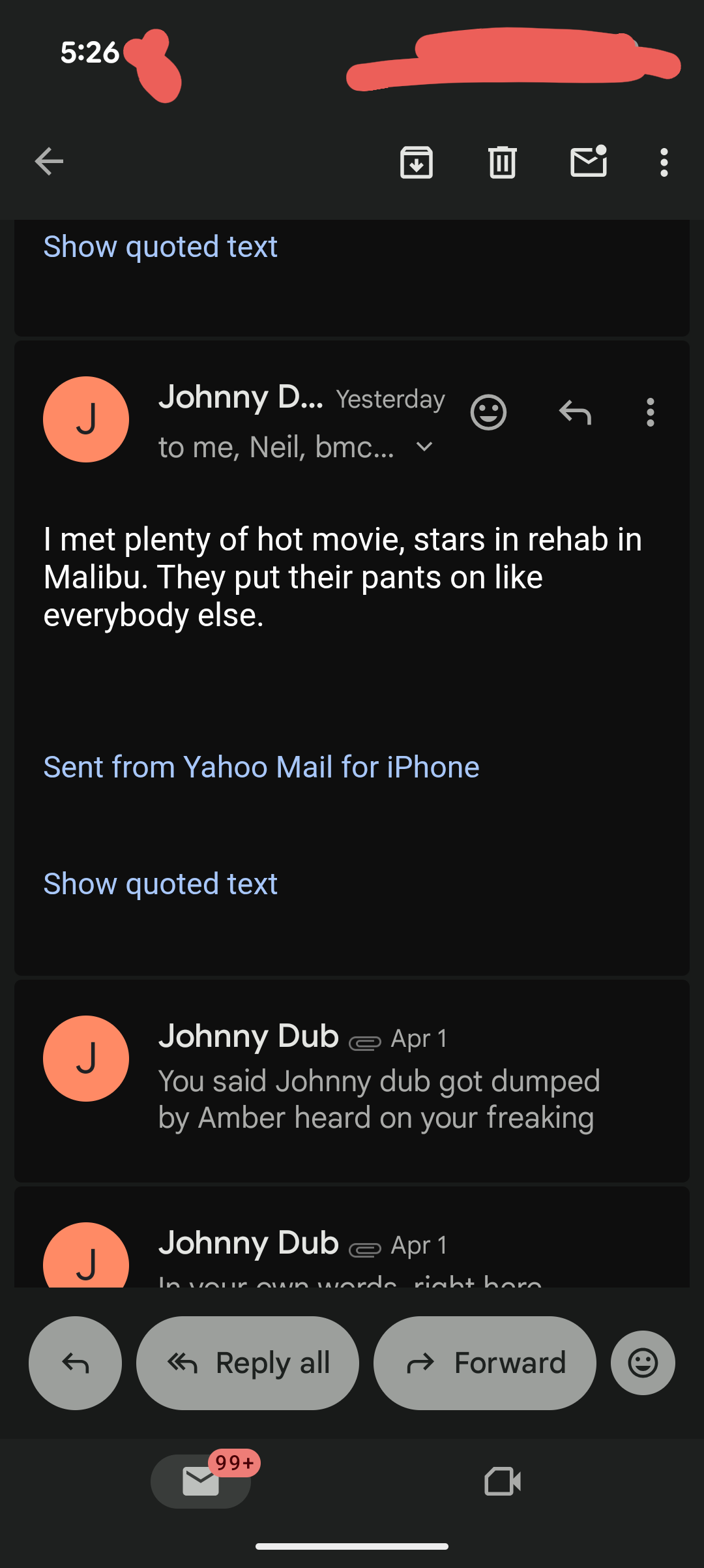The height and width of the screenshot is (1568, 704).
Task: Archive this email conversation
Action: (417, 162)
